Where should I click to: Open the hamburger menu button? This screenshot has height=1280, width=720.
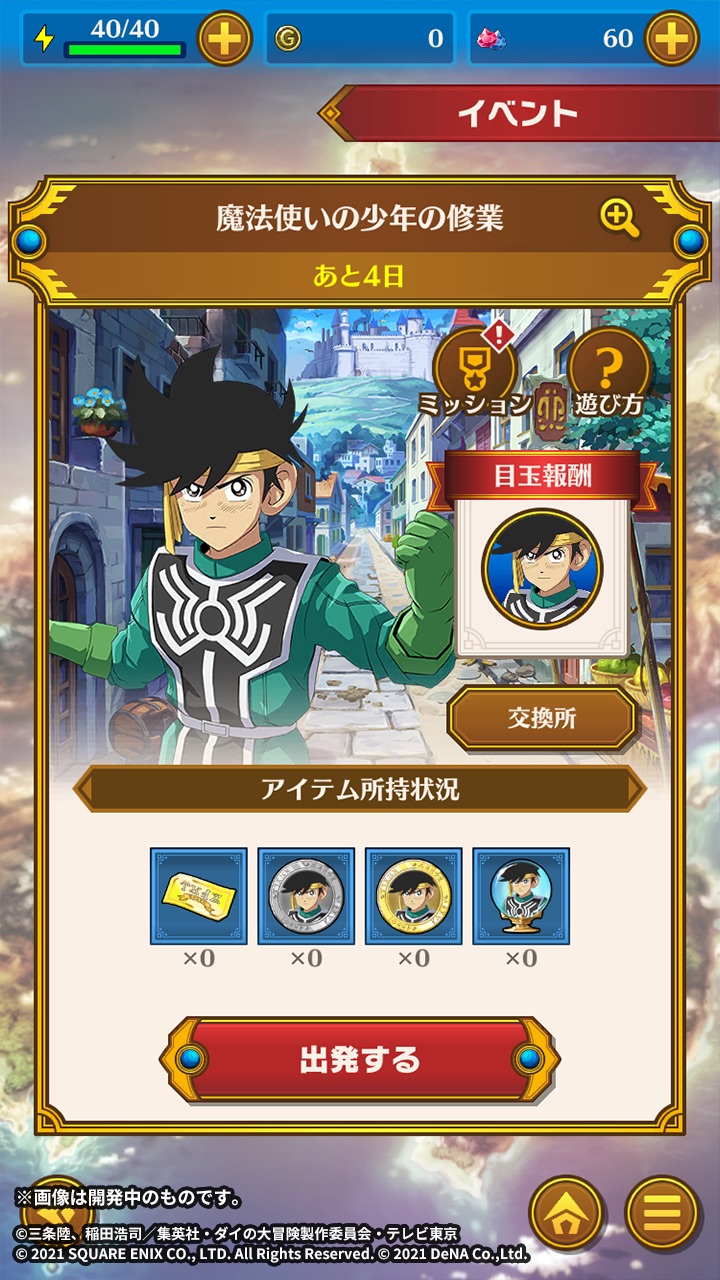(661, 1213)
